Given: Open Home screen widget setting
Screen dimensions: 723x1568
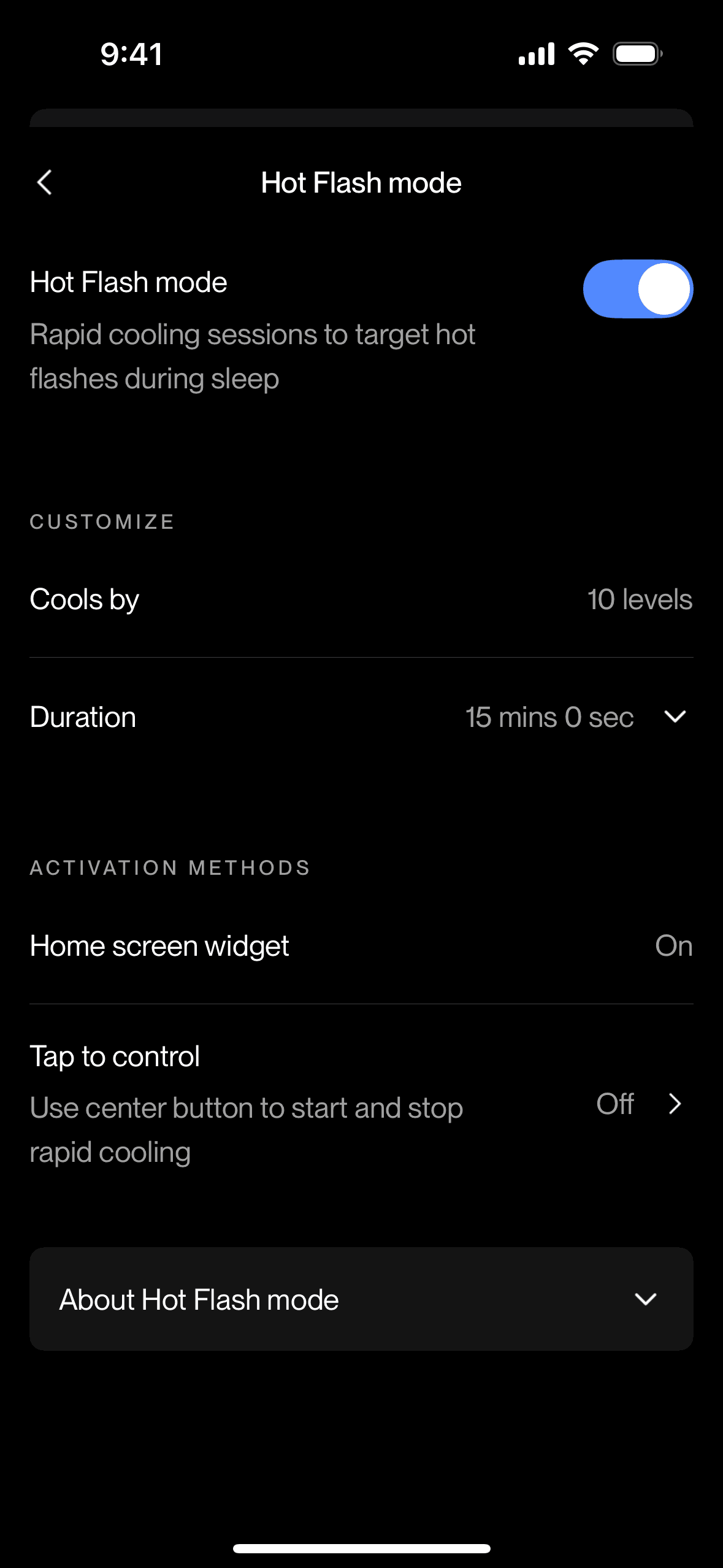Looking at the screenshot, I should (x=361, y=946).
